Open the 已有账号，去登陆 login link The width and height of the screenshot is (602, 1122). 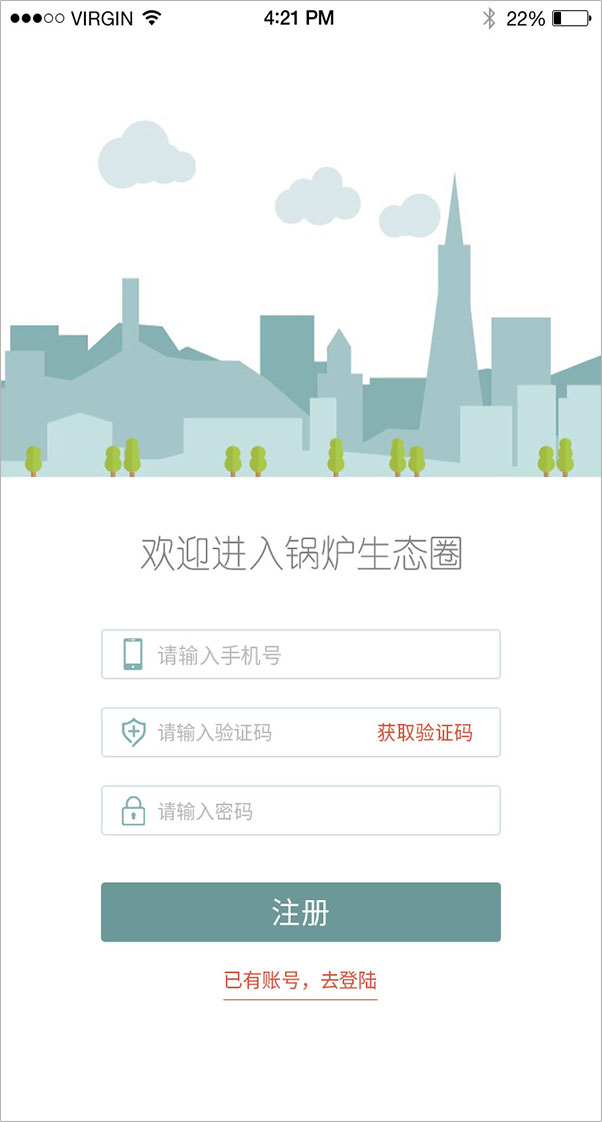[300, 981]
